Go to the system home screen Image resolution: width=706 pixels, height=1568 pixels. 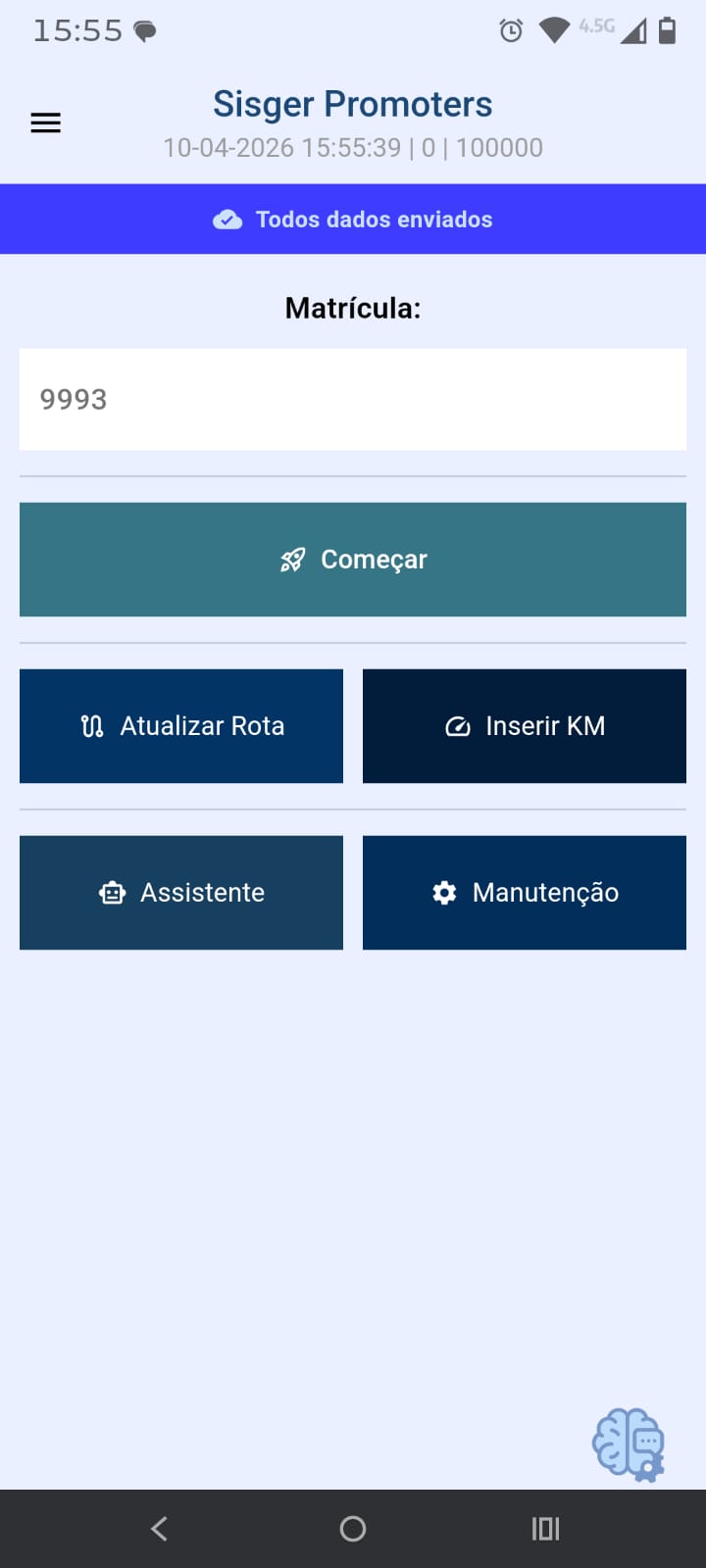[353, 1529]
